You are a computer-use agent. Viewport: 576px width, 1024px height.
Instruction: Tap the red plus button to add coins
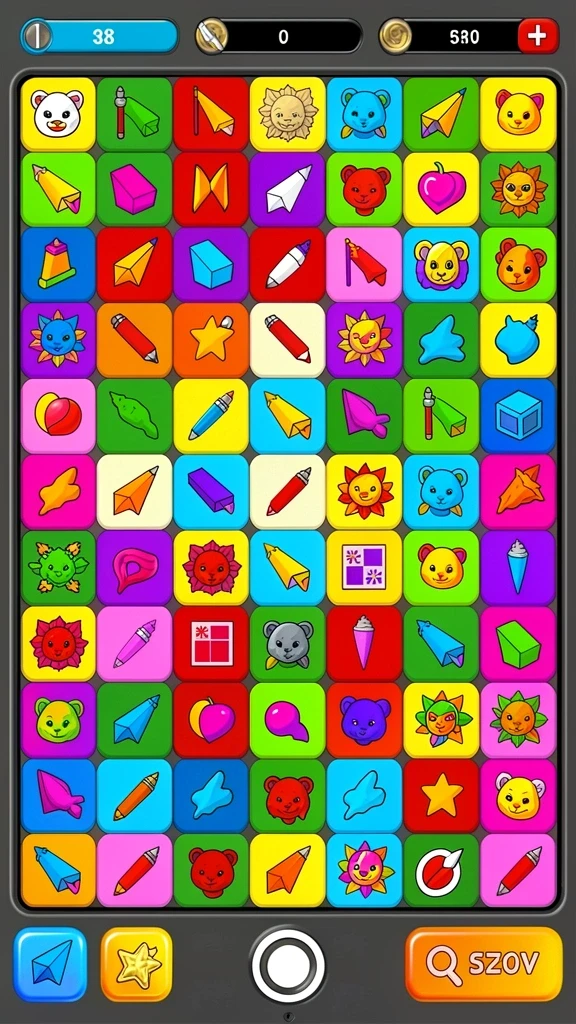537,36
